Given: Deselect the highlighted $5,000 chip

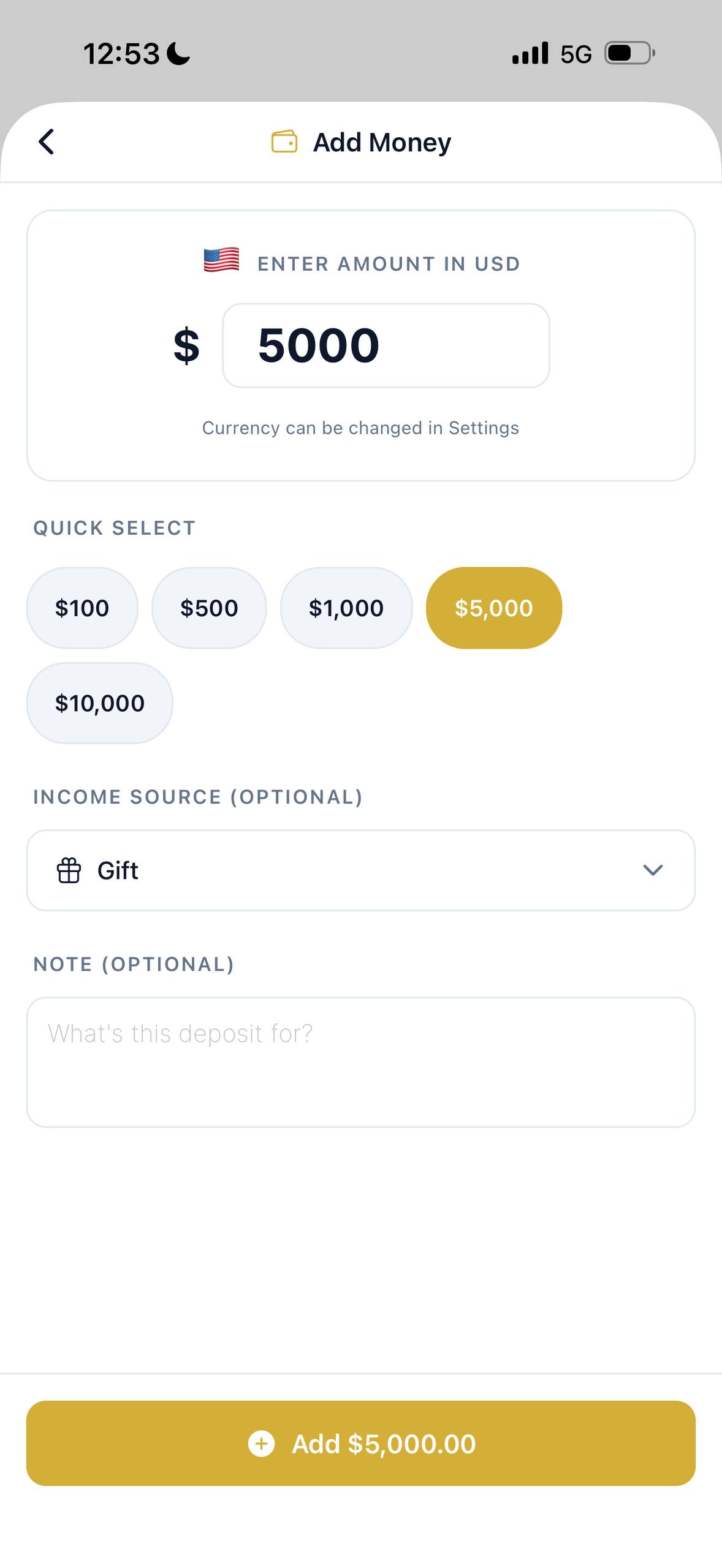Looking at the screenshot, I should click(x=493, y=607).
